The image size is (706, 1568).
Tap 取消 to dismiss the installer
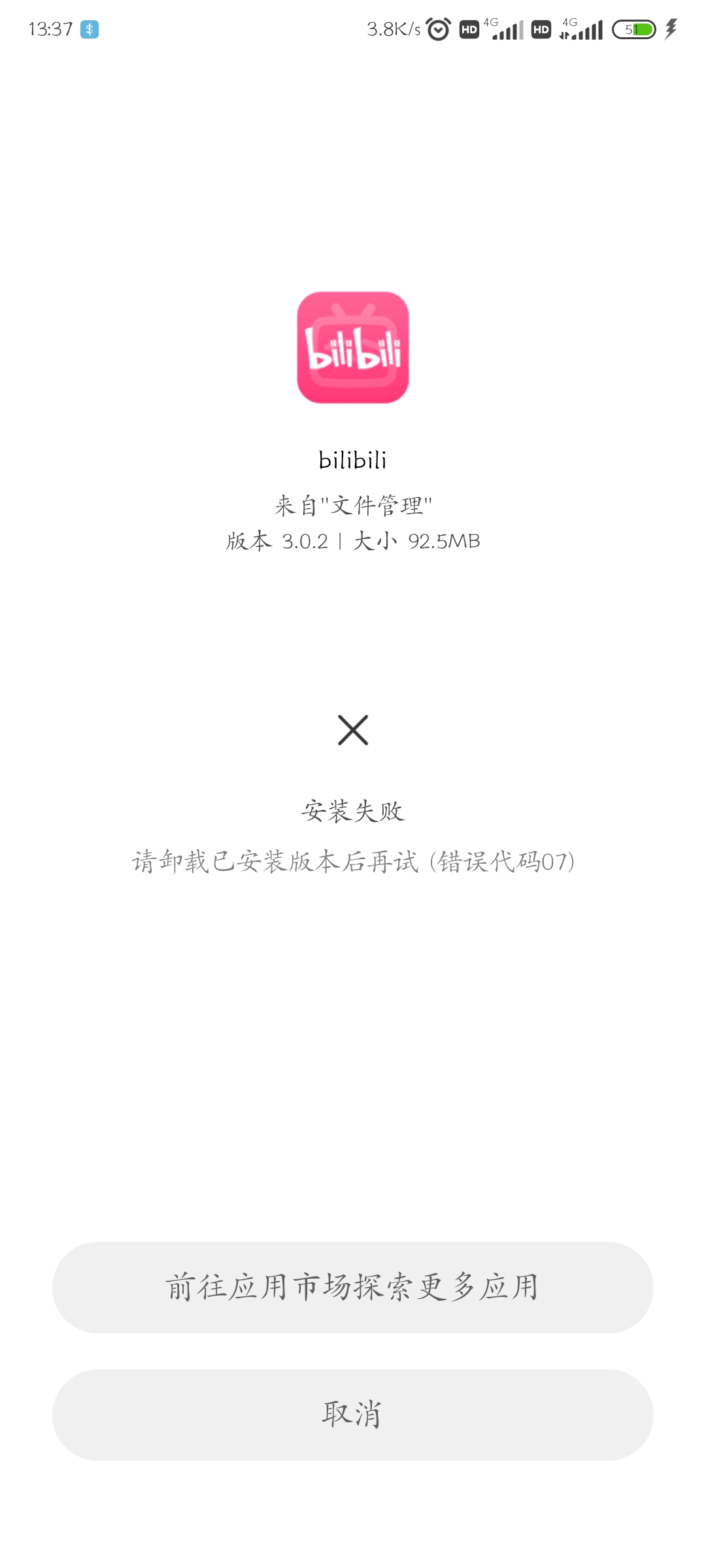353,1414
